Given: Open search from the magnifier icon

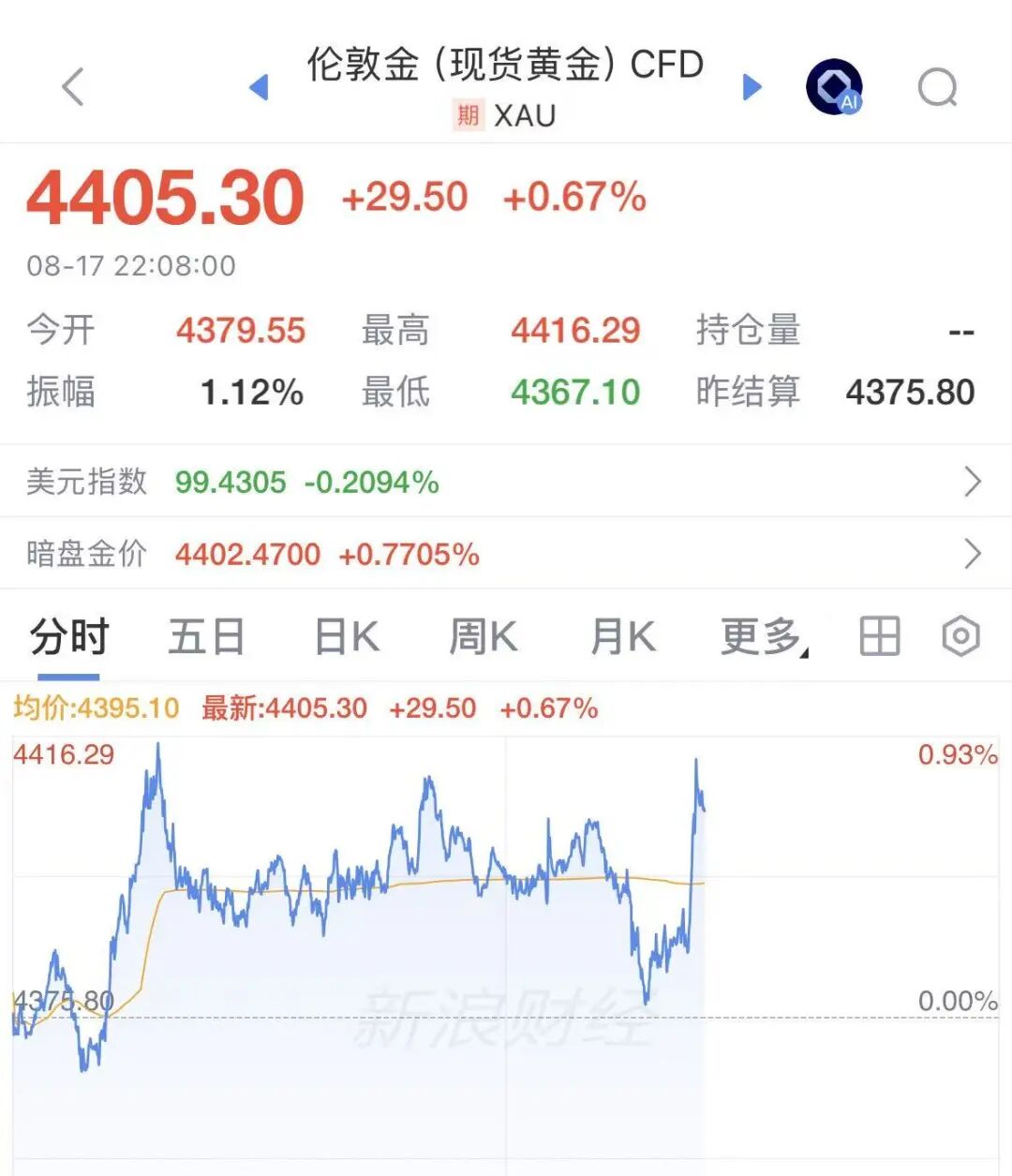Looking at the screenshot, I should point(937,88).
